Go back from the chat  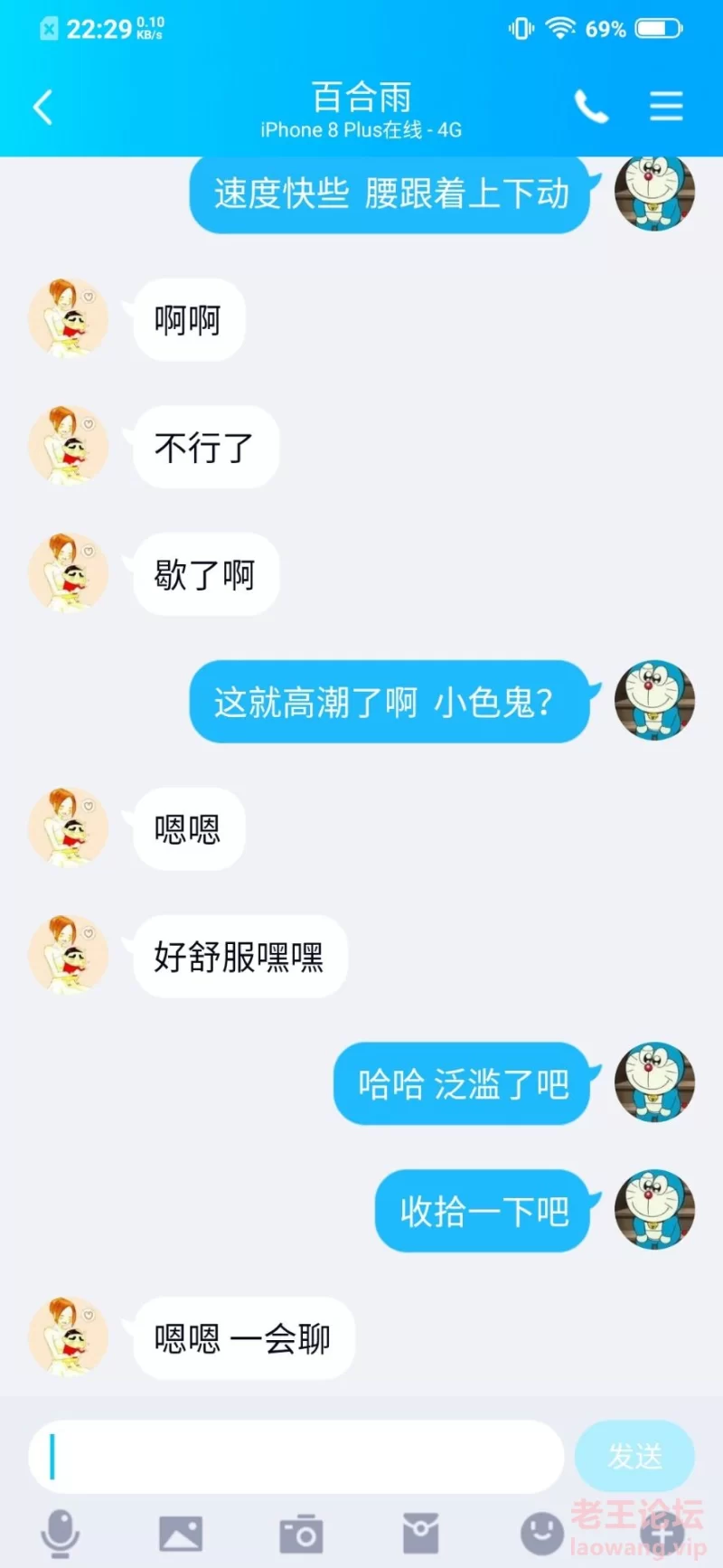coord(42,108)
